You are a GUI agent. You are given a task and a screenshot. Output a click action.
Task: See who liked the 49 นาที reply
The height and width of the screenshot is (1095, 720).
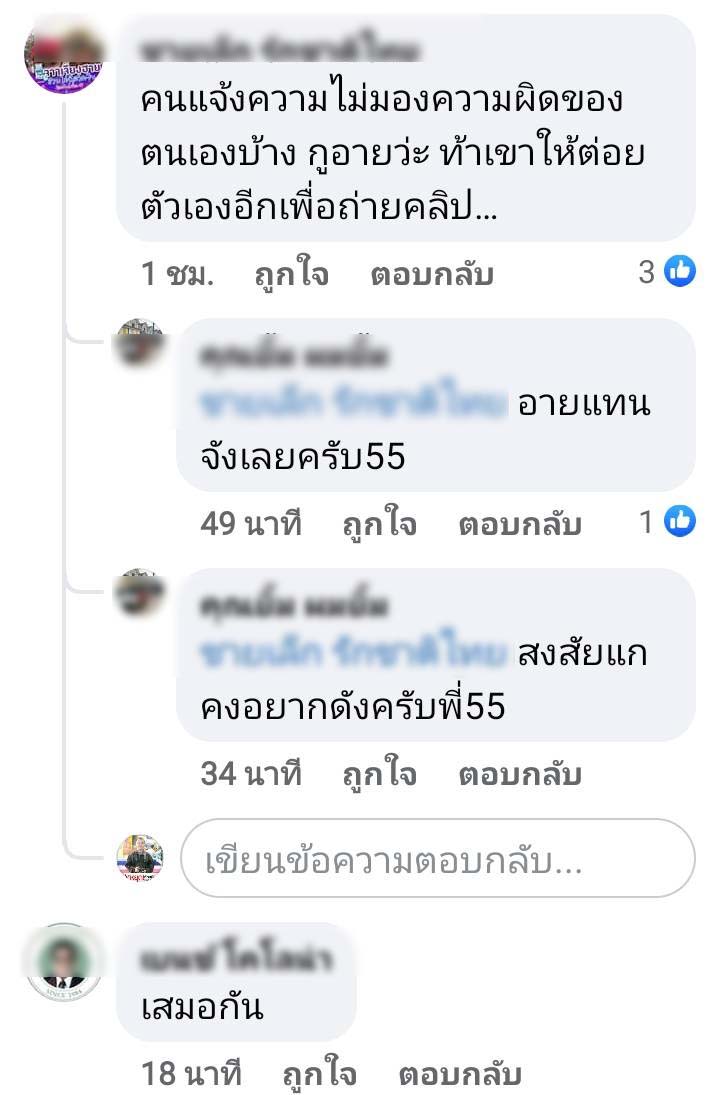(667, 522)
